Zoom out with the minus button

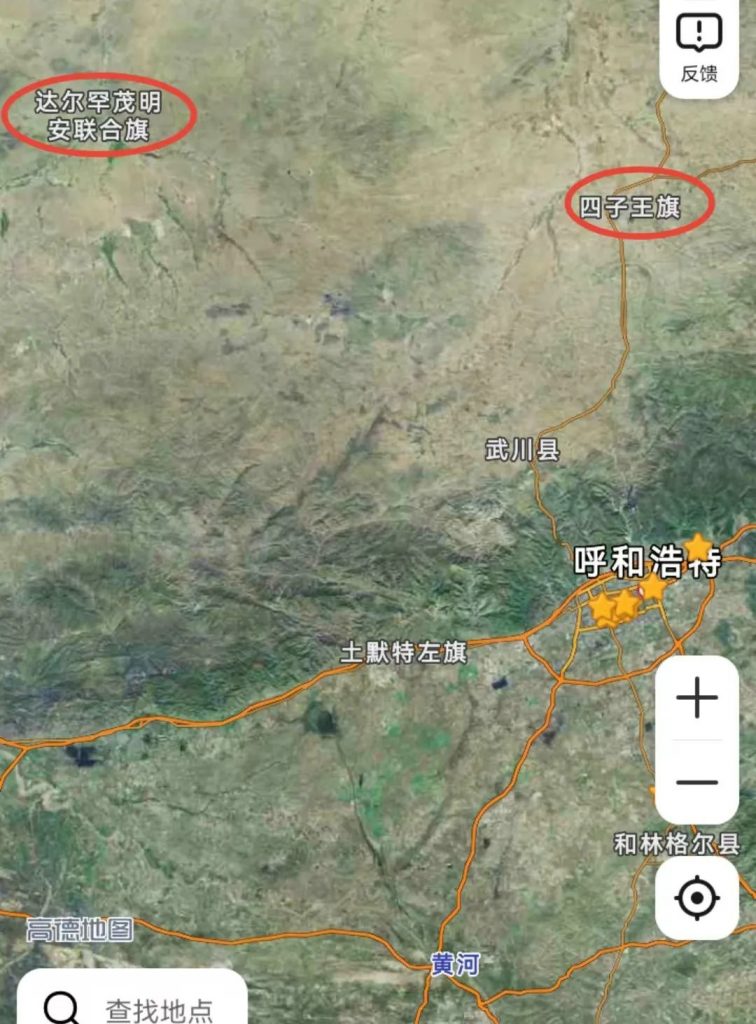pyautogui.click(x=697, y=782)
